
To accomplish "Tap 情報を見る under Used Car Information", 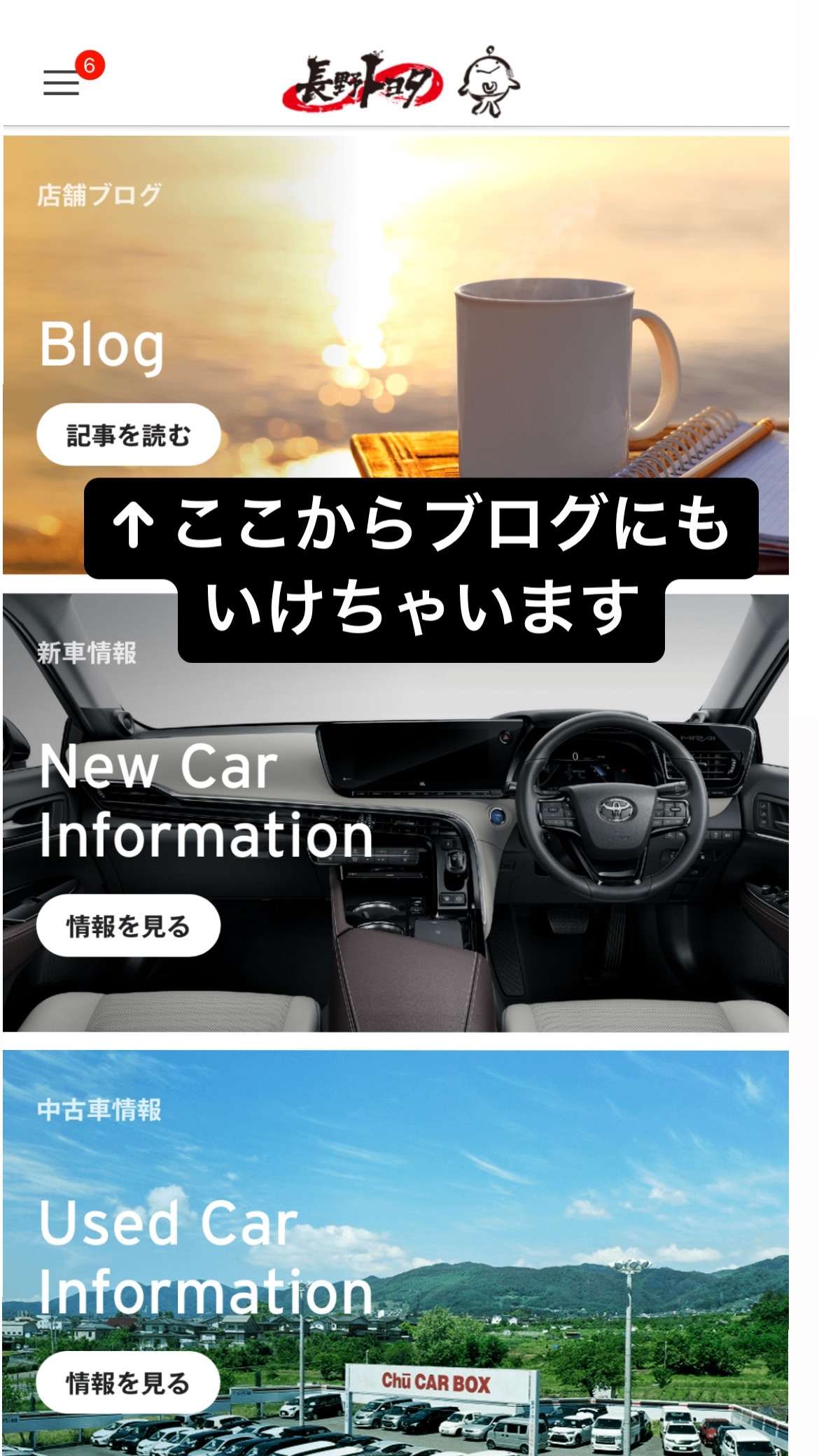I will click(128, 1382).
